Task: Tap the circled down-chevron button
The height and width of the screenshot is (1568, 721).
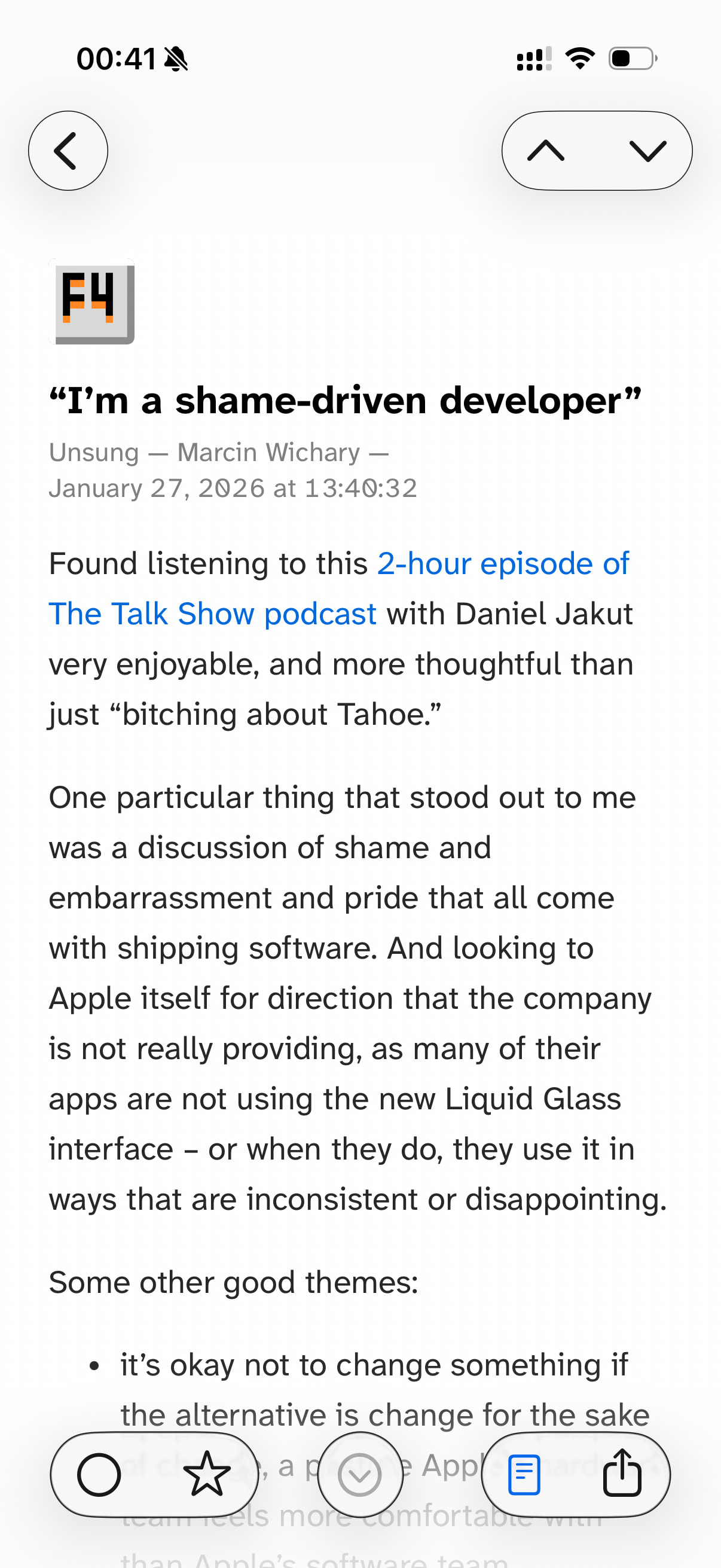Action: [360, 1474]
